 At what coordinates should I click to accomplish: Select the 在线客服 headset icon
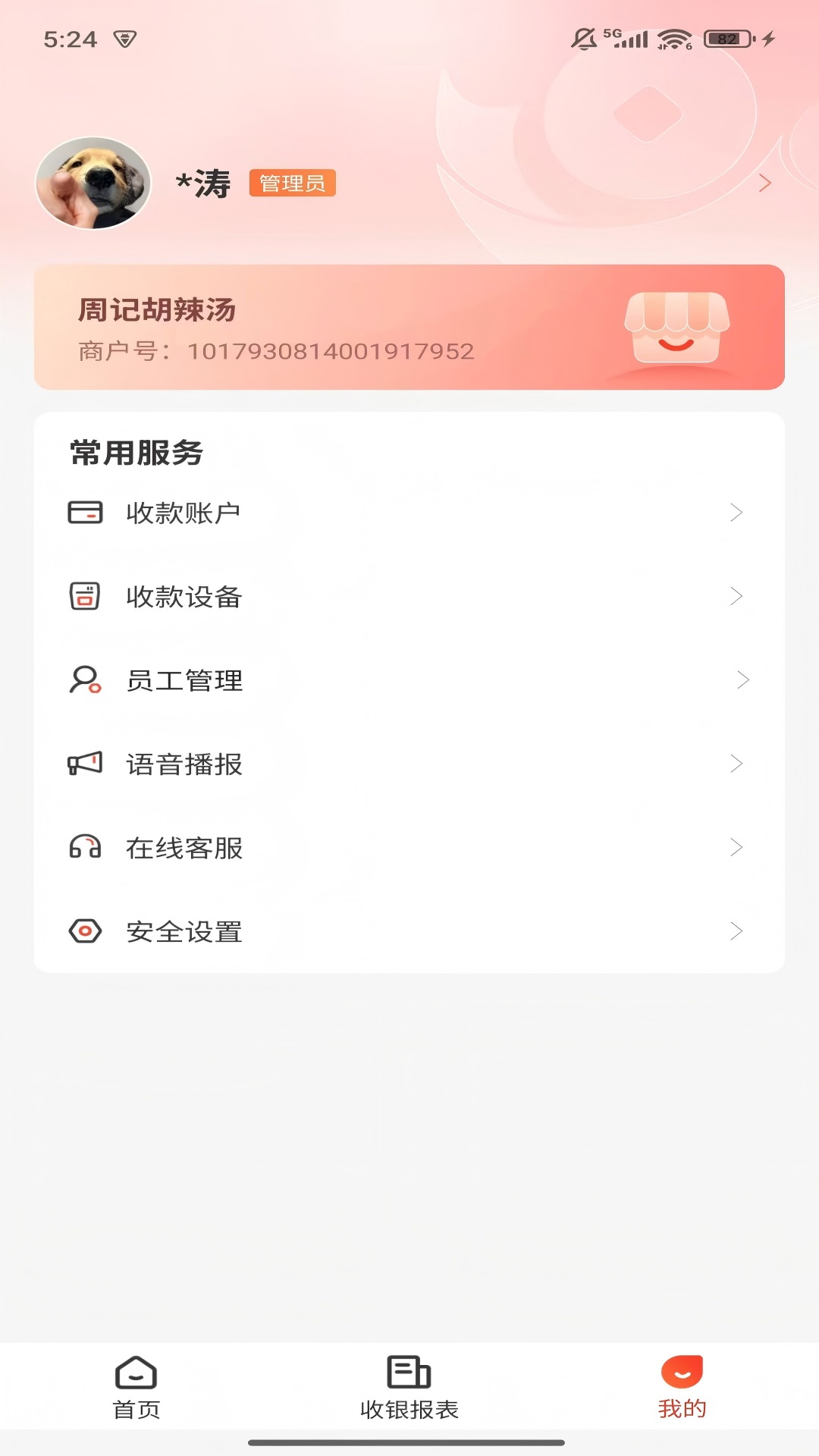86,849
